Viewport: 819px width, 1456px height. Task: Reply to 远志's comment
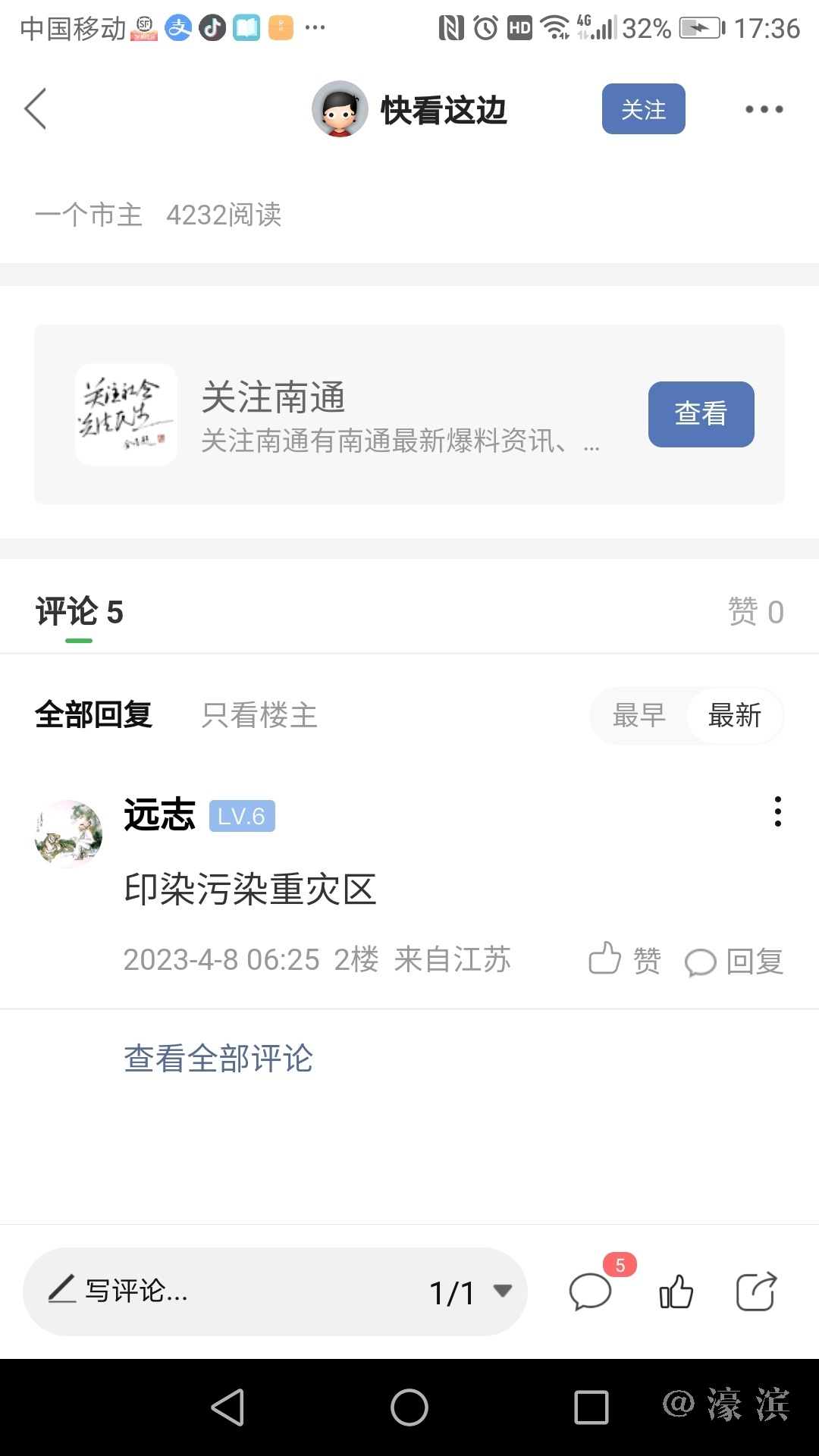point(734,962)
